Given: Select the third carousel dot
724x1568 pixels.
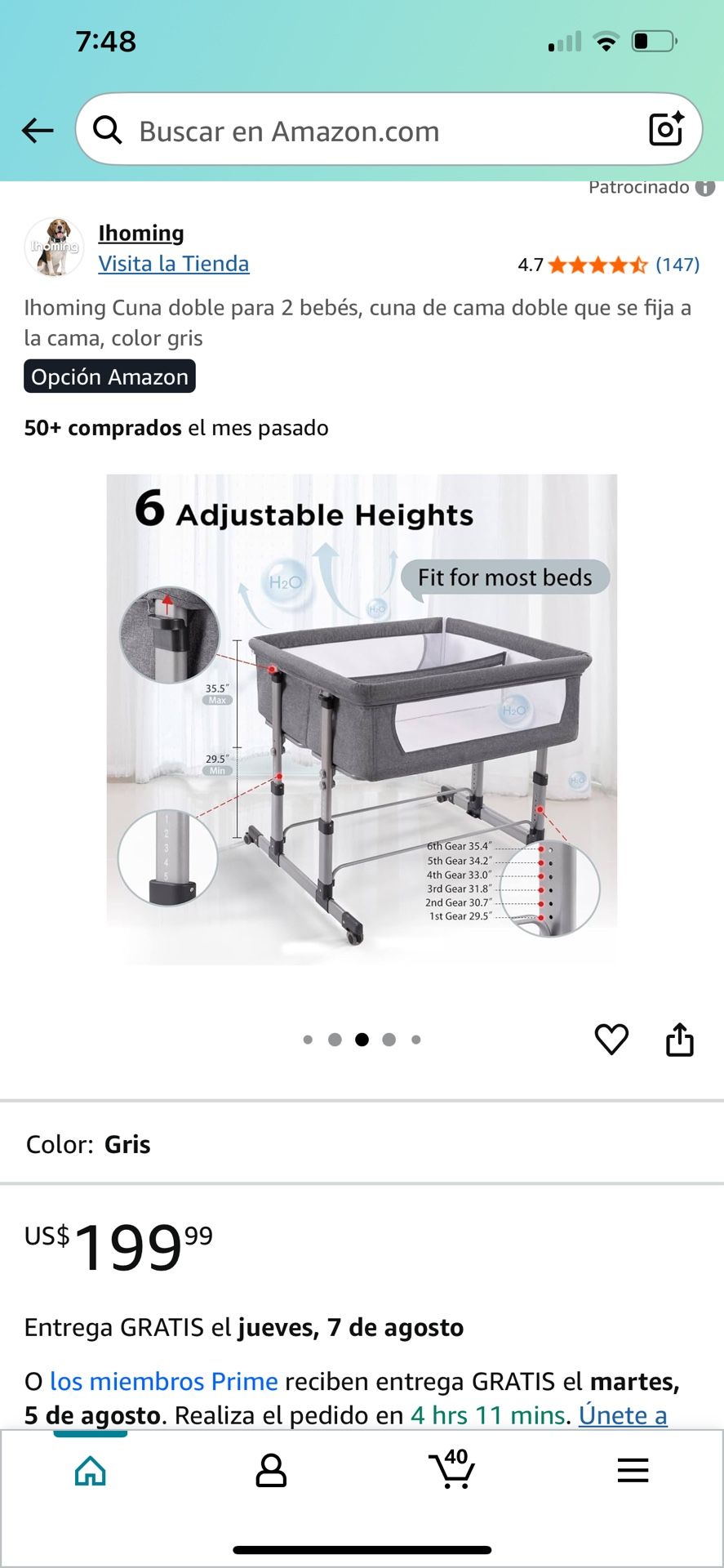Looking at the screenshot, I should (362, 1039).
